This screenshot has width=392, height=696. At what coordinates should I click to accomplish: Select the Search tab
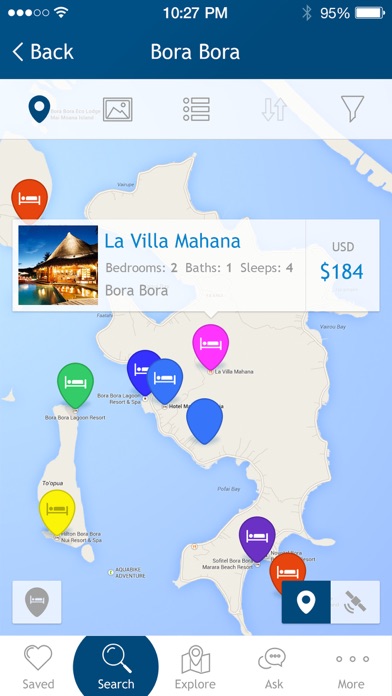click(x=116, y=666)
